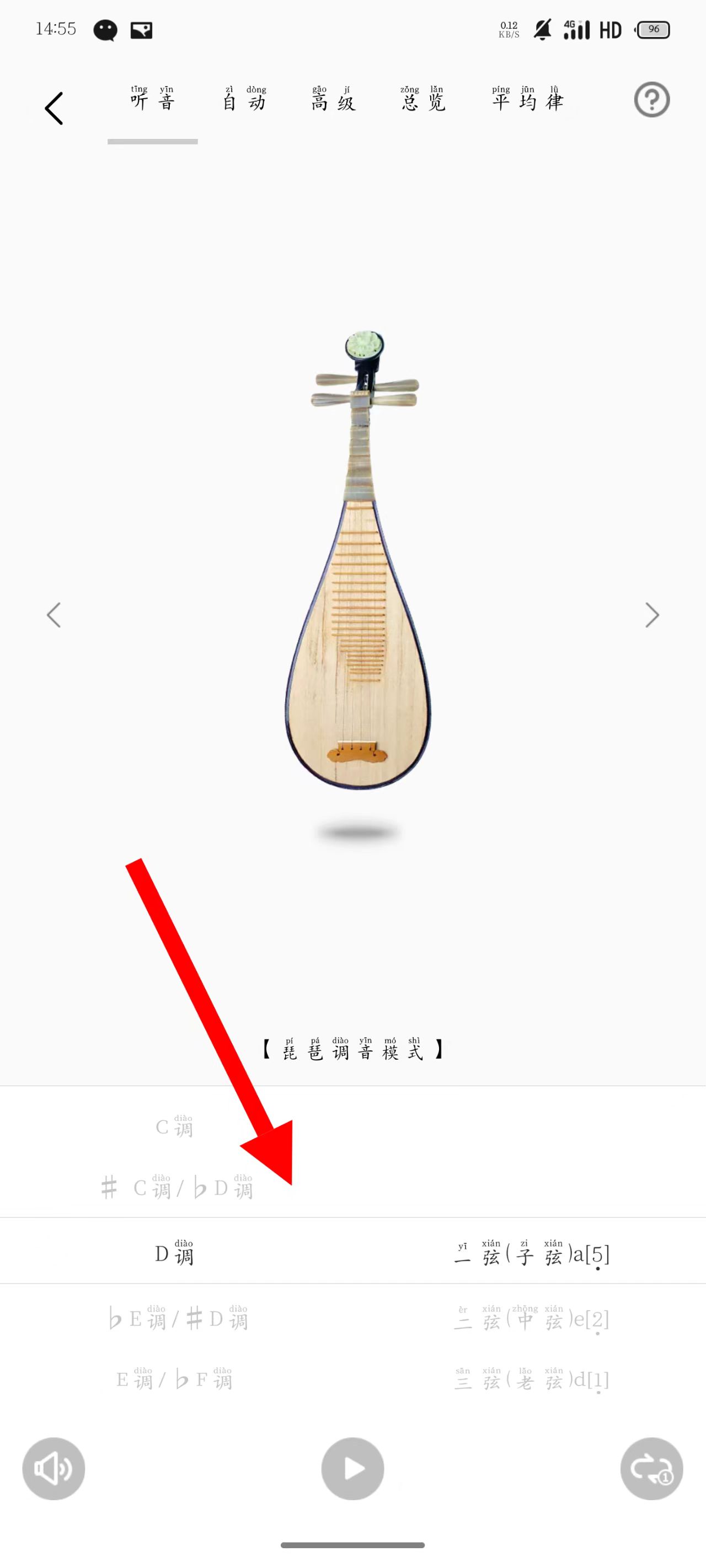Show the next instrument with right chevron

pos(652,615)
